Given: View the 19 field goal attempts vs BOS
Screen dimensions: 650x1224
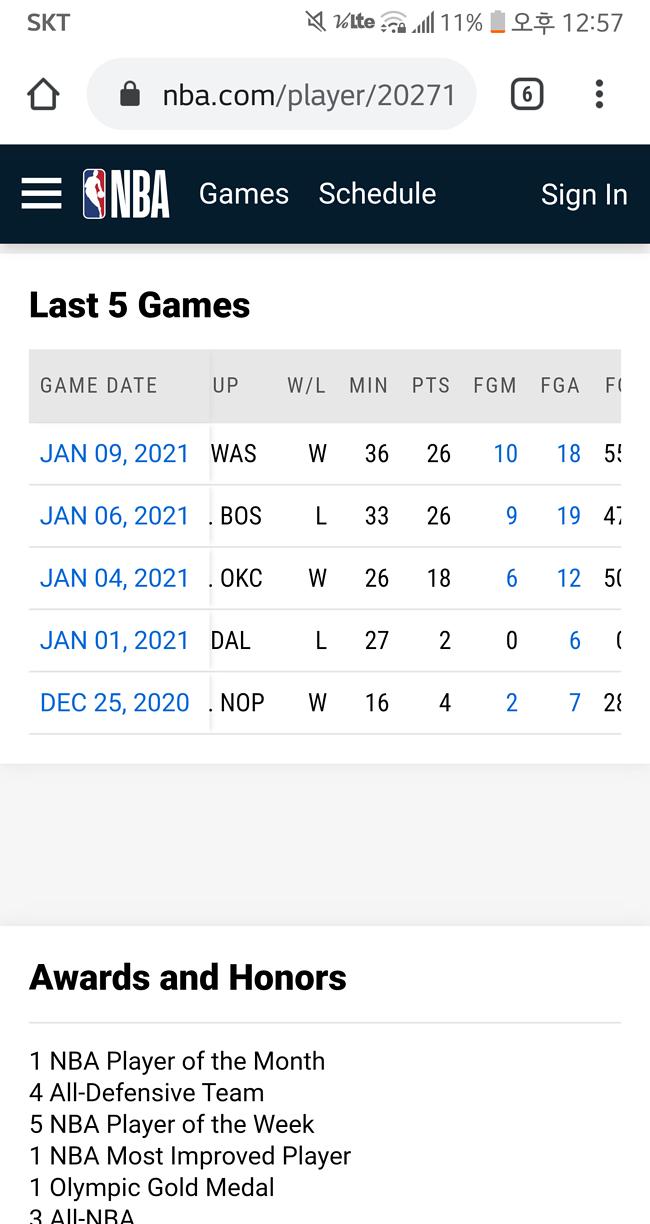Looking at the screenshot, I should 569,516.
